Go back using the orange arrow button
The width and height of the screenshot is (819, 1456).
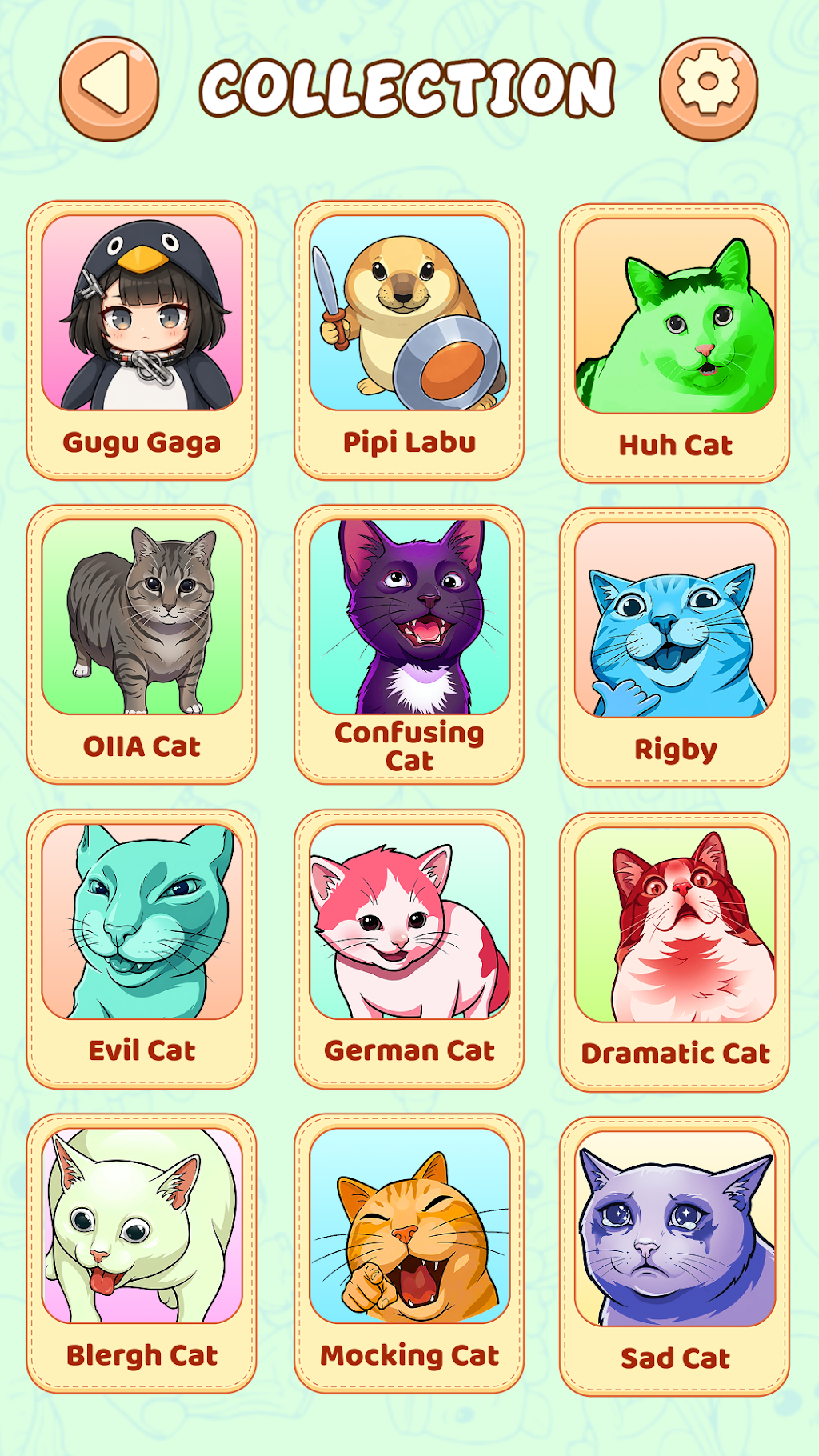coord(110,88)
